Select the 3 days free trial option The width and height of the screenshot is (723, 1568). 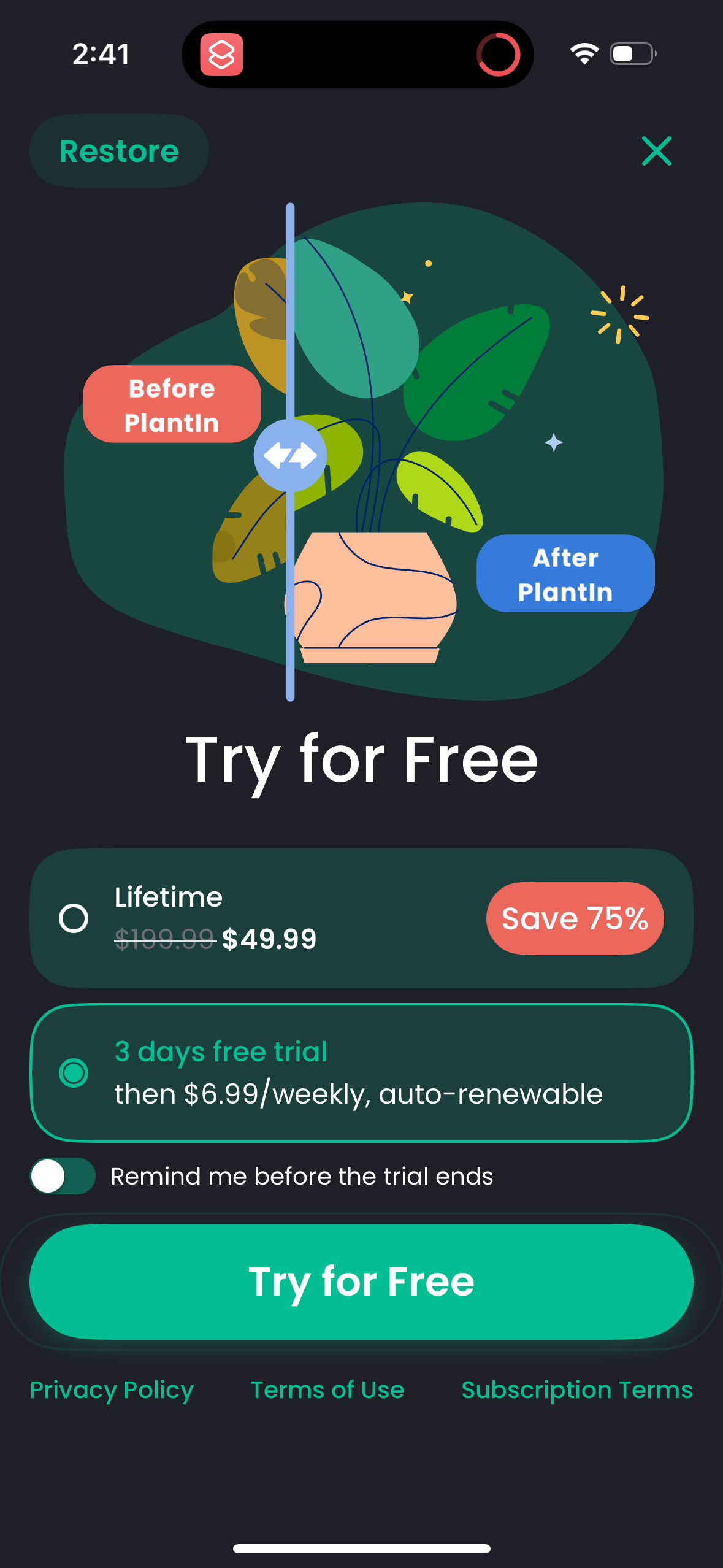pos(74,1074)
